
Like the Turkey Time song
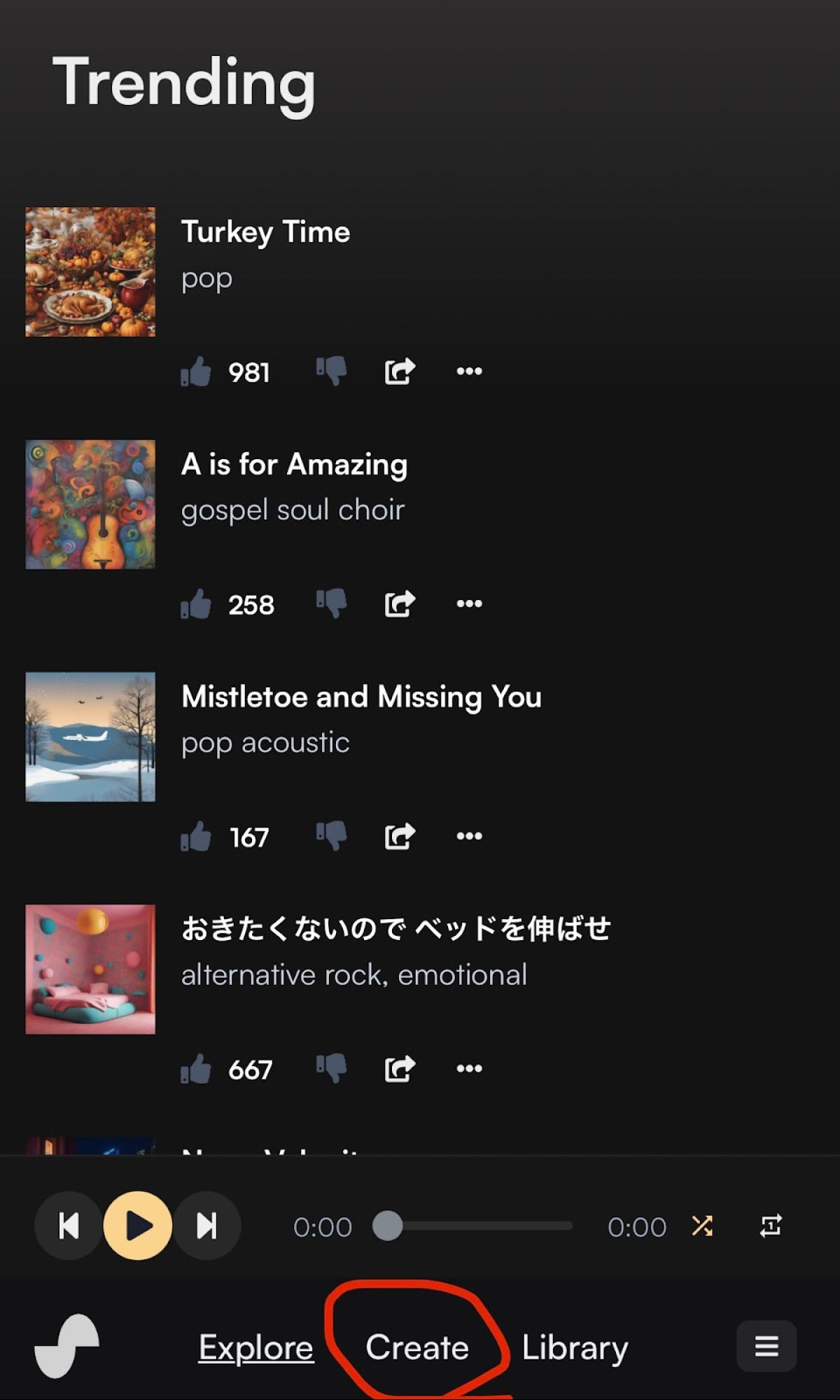(x=196, y=372)
